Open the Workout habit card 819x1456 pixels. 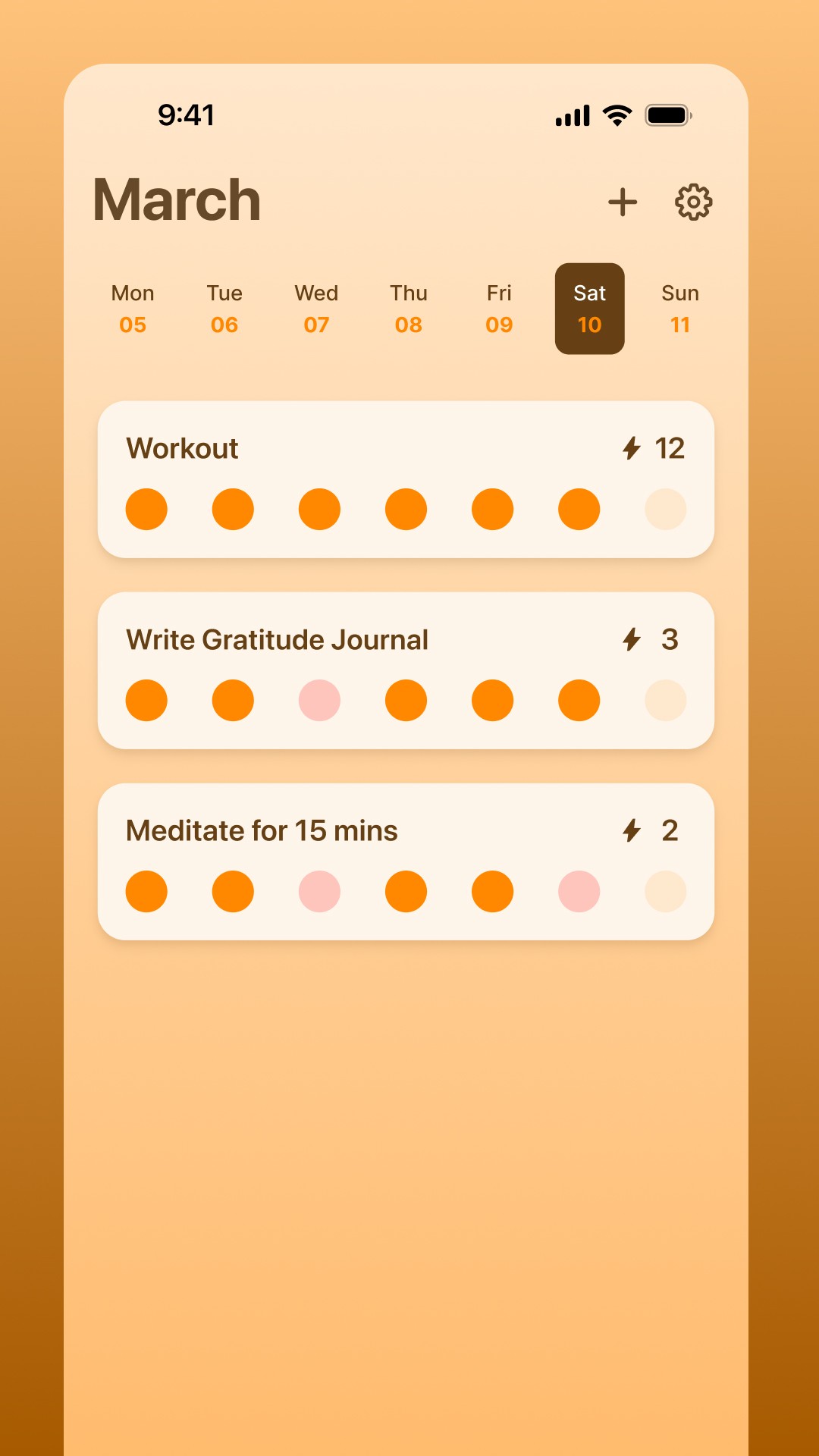click(406, 479)
